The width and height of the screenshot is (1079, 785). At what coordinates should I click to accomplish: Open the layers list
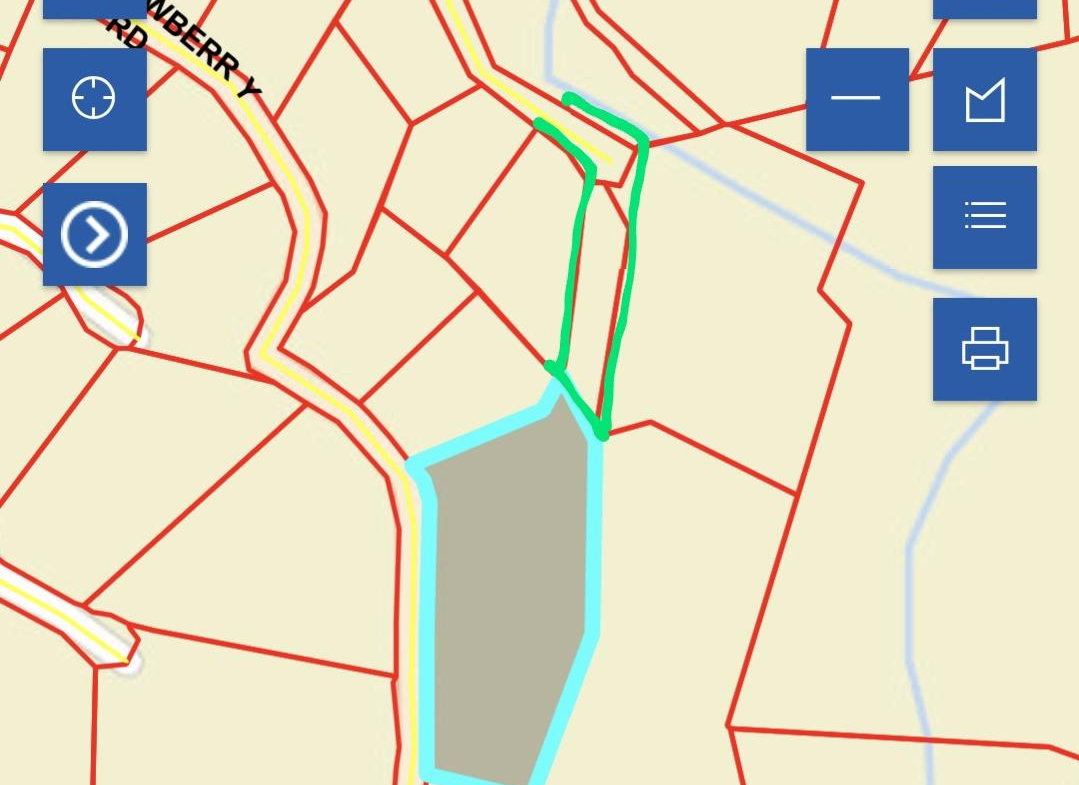coord(984,217)
